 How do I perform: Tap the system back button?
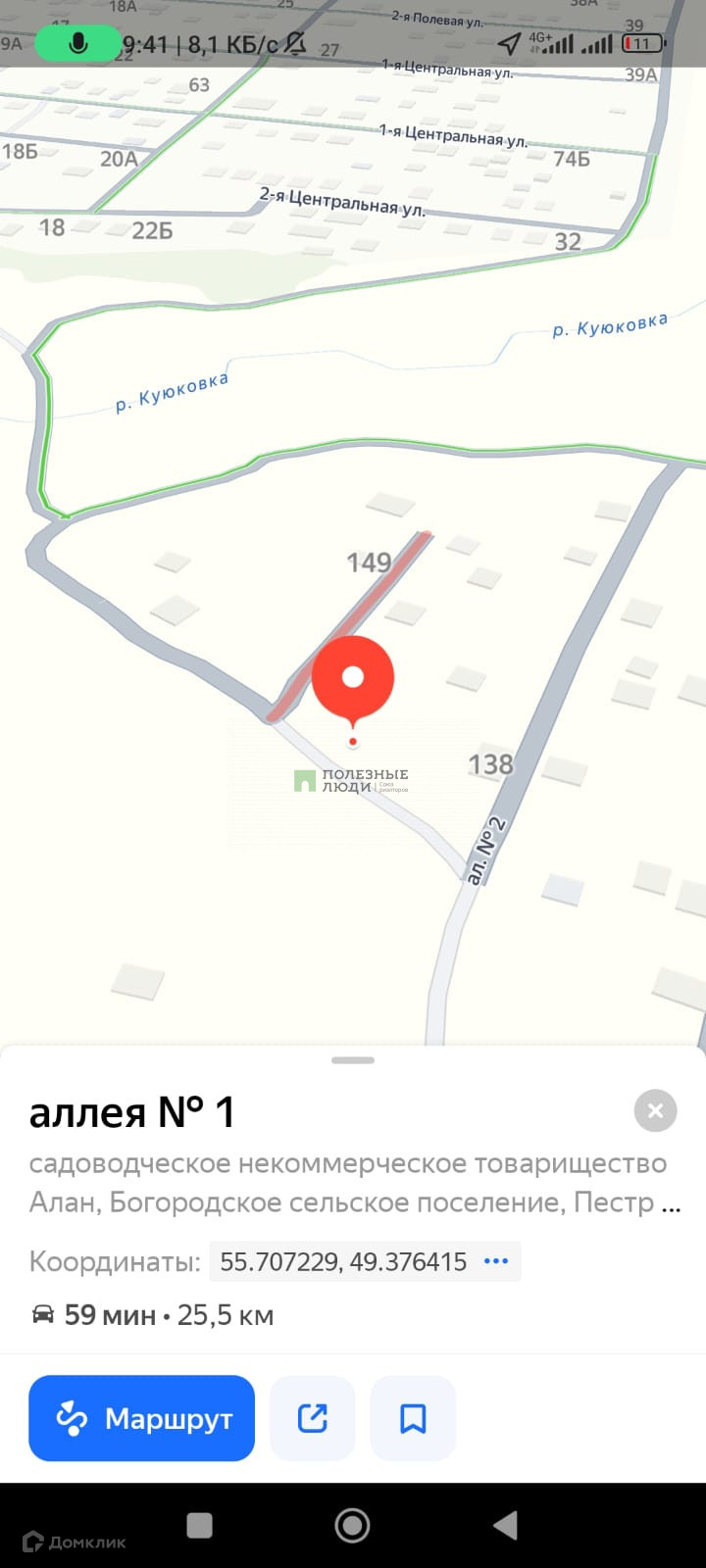(x=505, y=1525)
